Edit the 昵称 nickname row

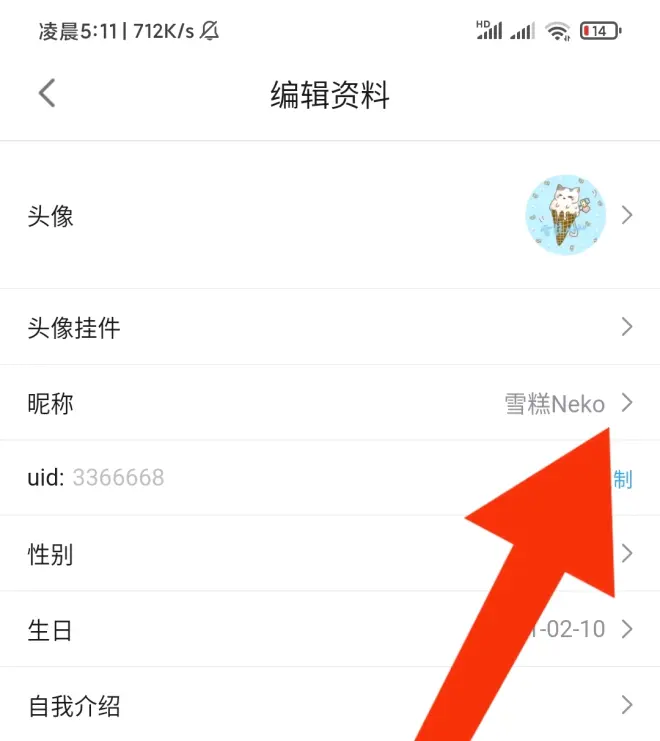coord(330,403)
